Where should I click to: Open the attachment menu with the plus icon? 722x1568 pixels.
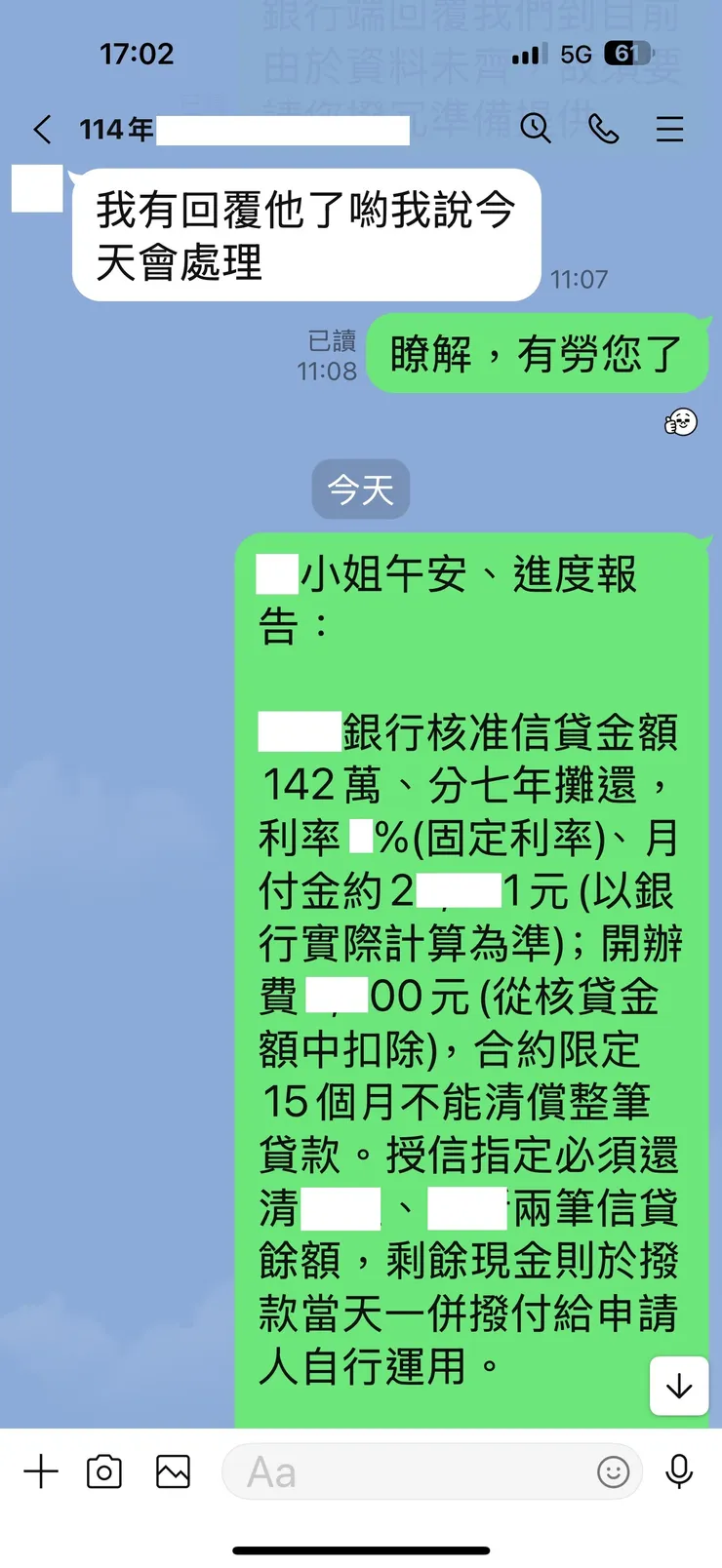point(40,1471)
